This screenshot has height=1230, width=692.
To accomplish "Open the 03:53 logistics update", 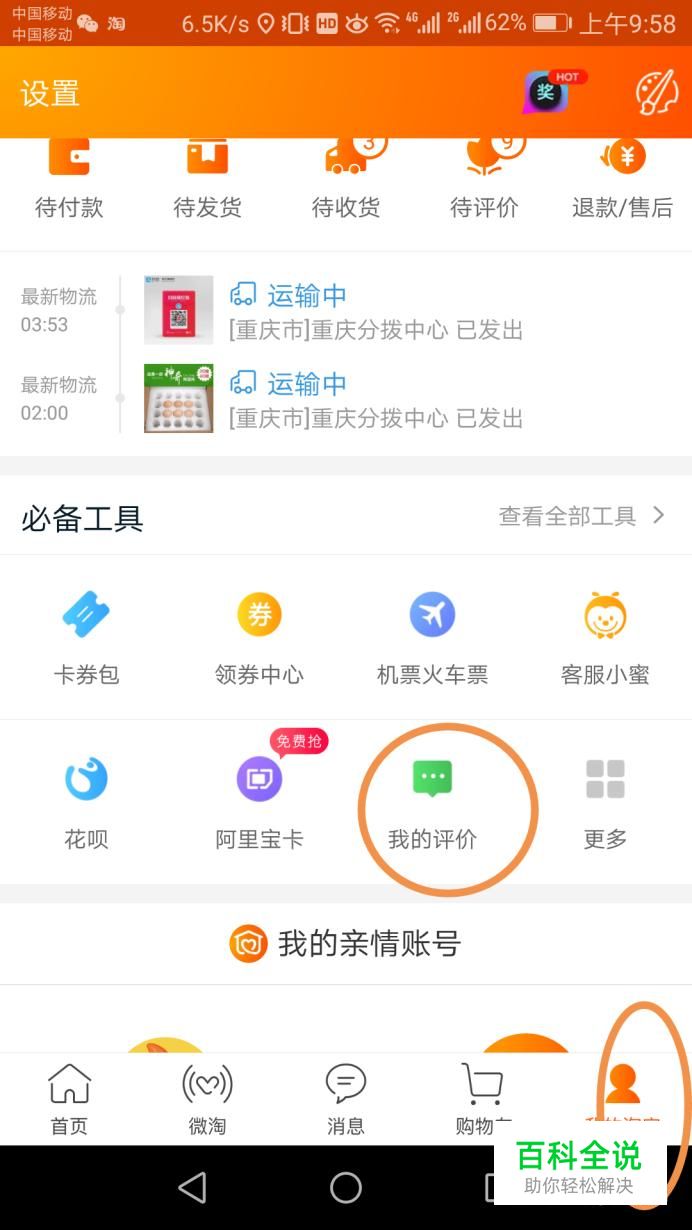I will tap(346, 311).
